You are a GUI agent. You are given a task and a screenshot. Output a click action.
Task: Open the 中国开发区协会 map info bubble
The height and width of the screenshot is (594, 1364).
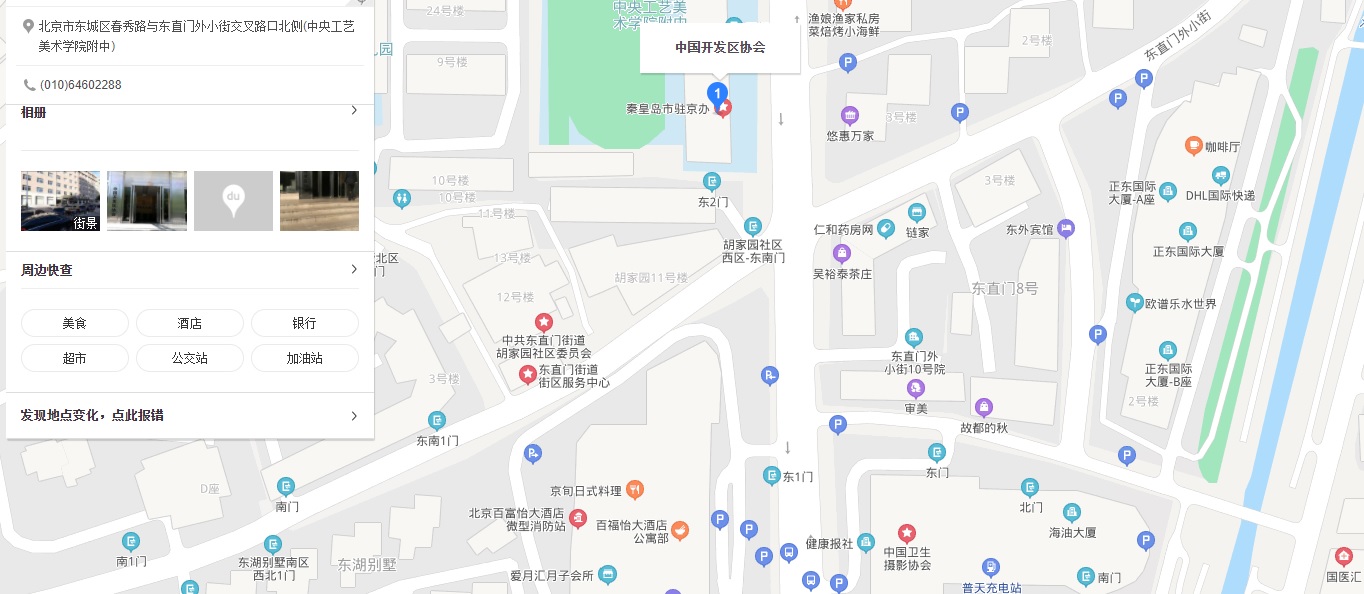click(x=720, y=47)
